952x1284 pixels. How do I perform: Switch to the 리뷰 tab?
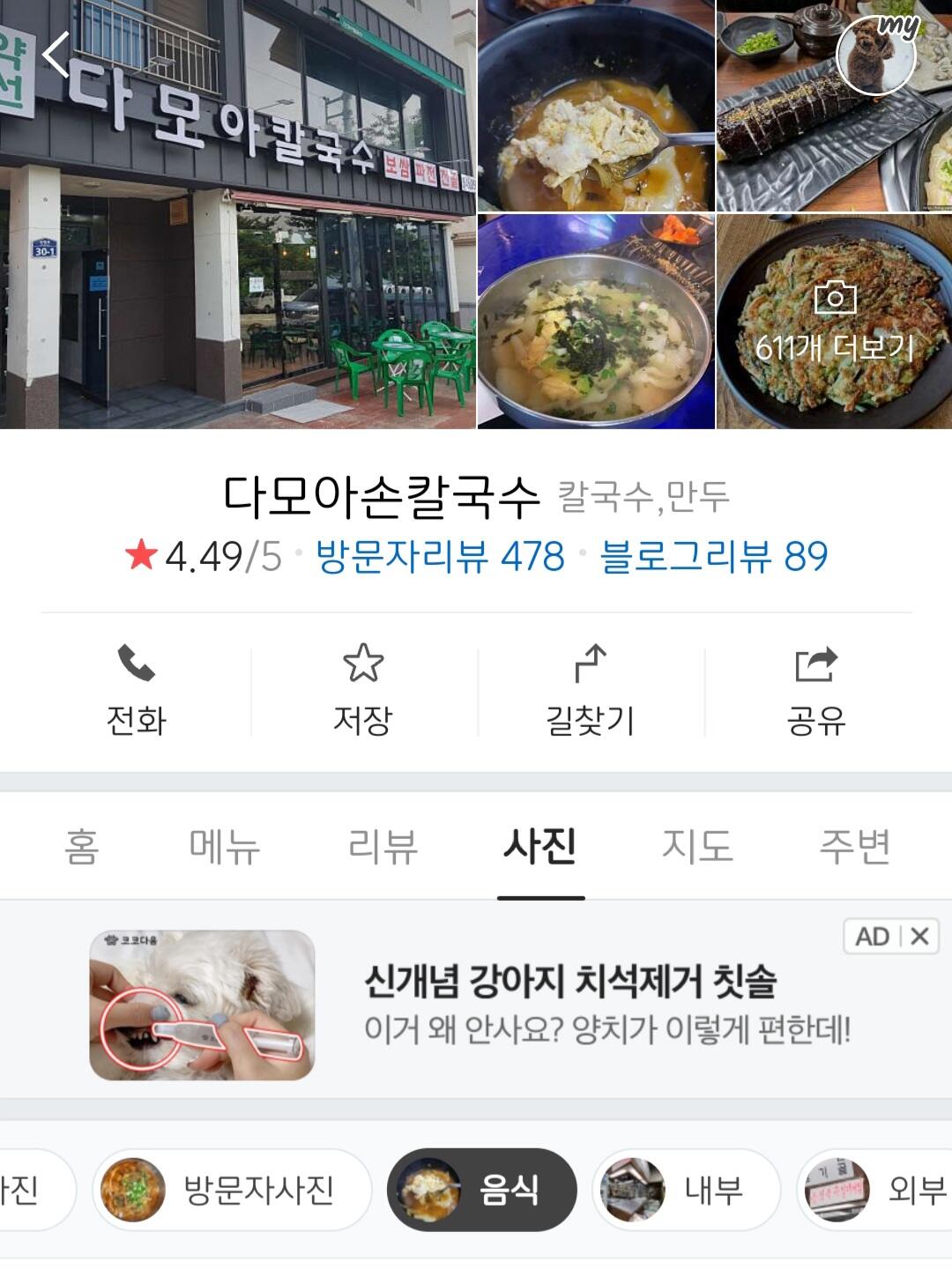[383, 847]
